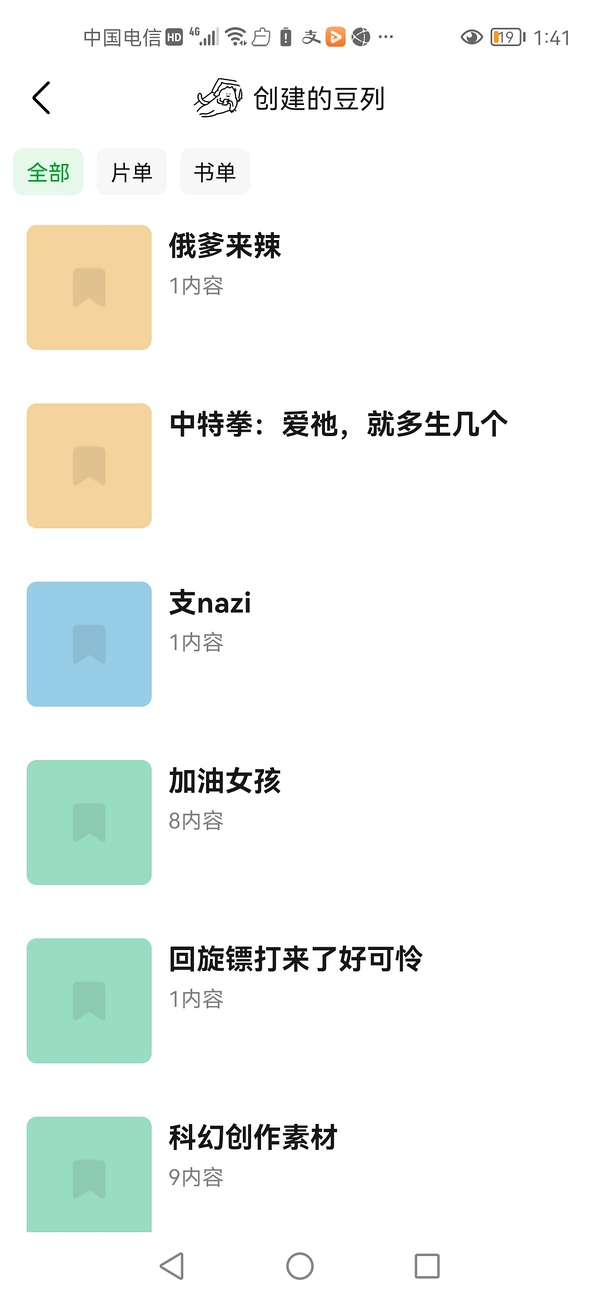
Task: Go back using the top arrow
Action: (41, 98)
